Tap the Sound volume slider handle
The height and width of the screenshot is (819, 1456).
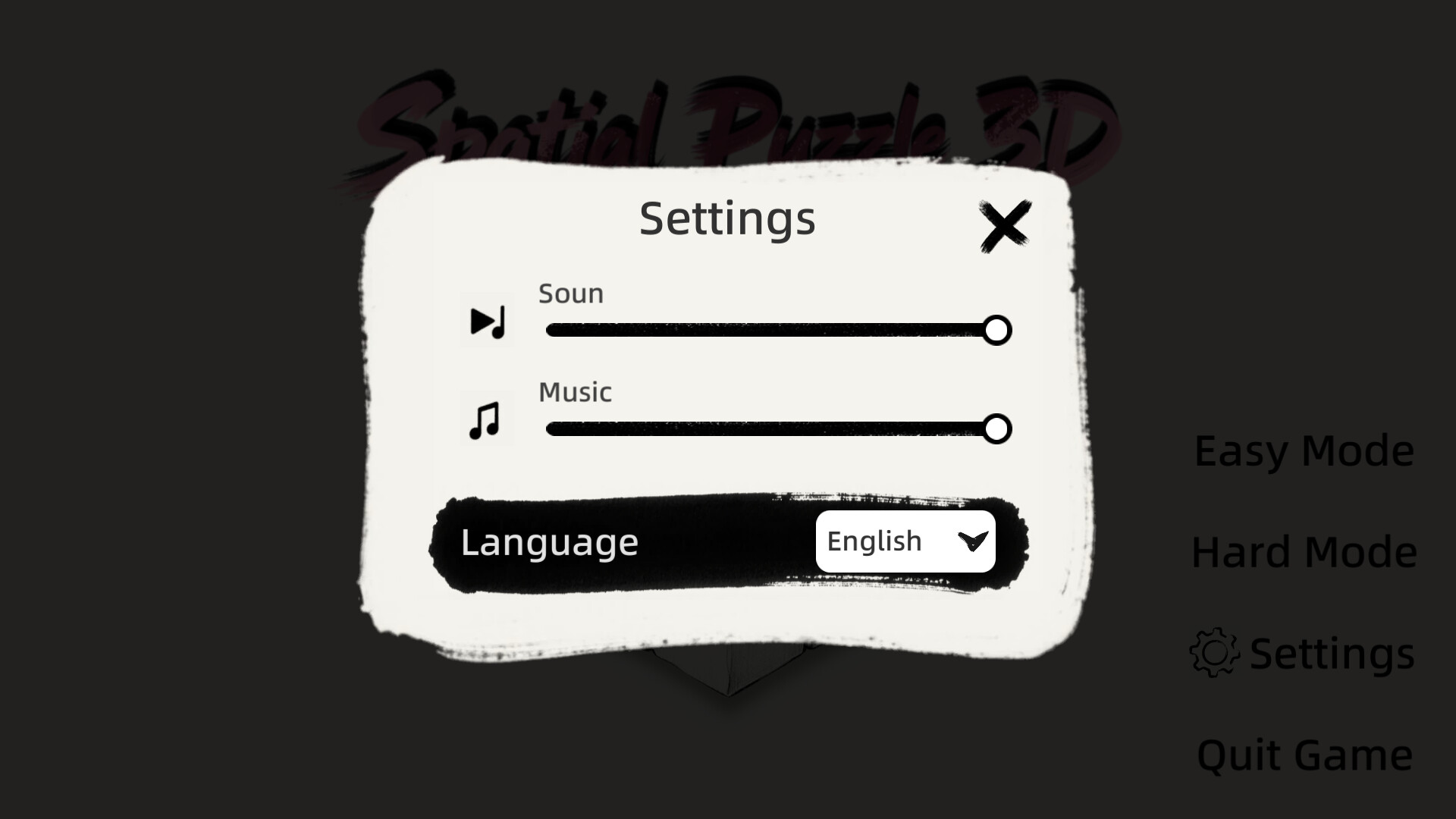[996, 331]
